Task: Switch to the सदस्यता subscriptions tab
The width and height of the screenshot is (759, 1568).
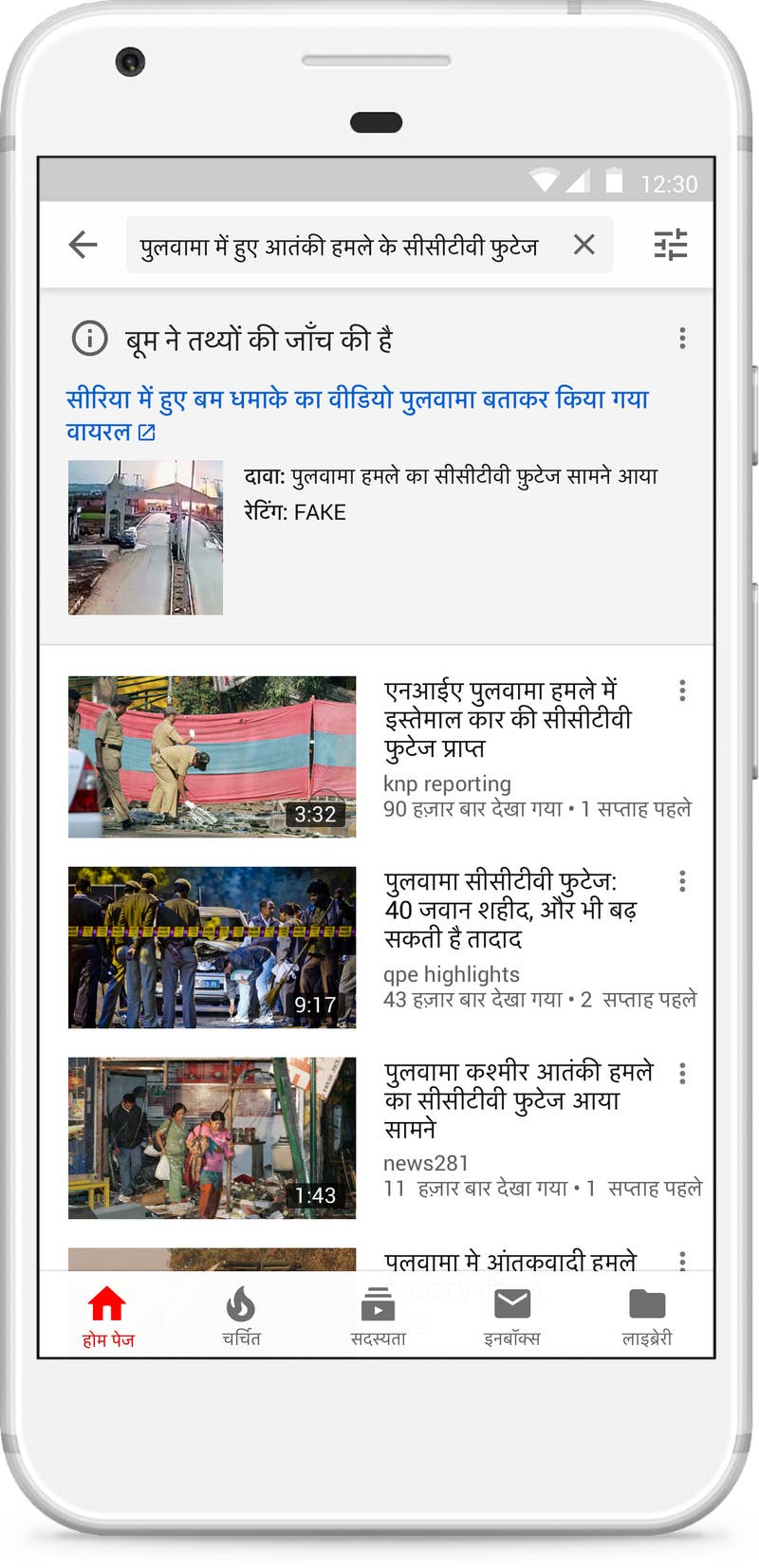Action: coord(378,1317)
